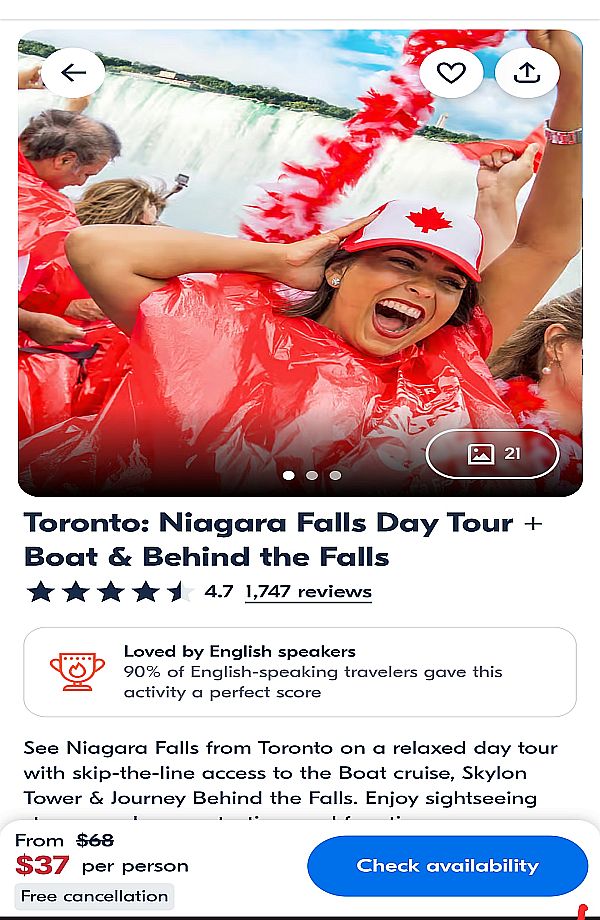Add this tour to wishlist with heart
Viewport: 600px width, 920px height.
point(451,73)
